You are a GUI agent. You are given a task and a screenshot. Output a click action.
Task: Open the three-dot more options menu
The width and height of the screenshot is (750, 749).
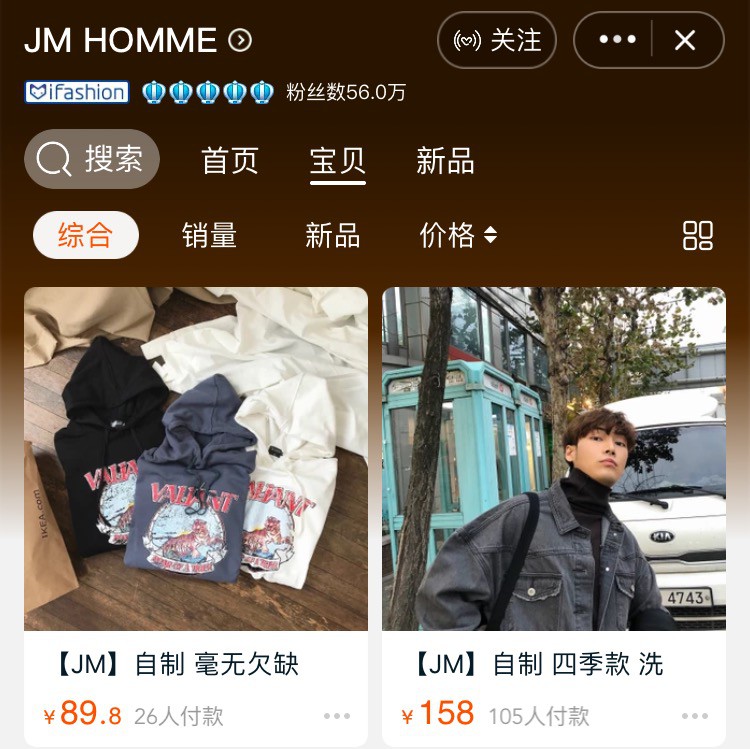pyautogui.click(x=617, y=40)
